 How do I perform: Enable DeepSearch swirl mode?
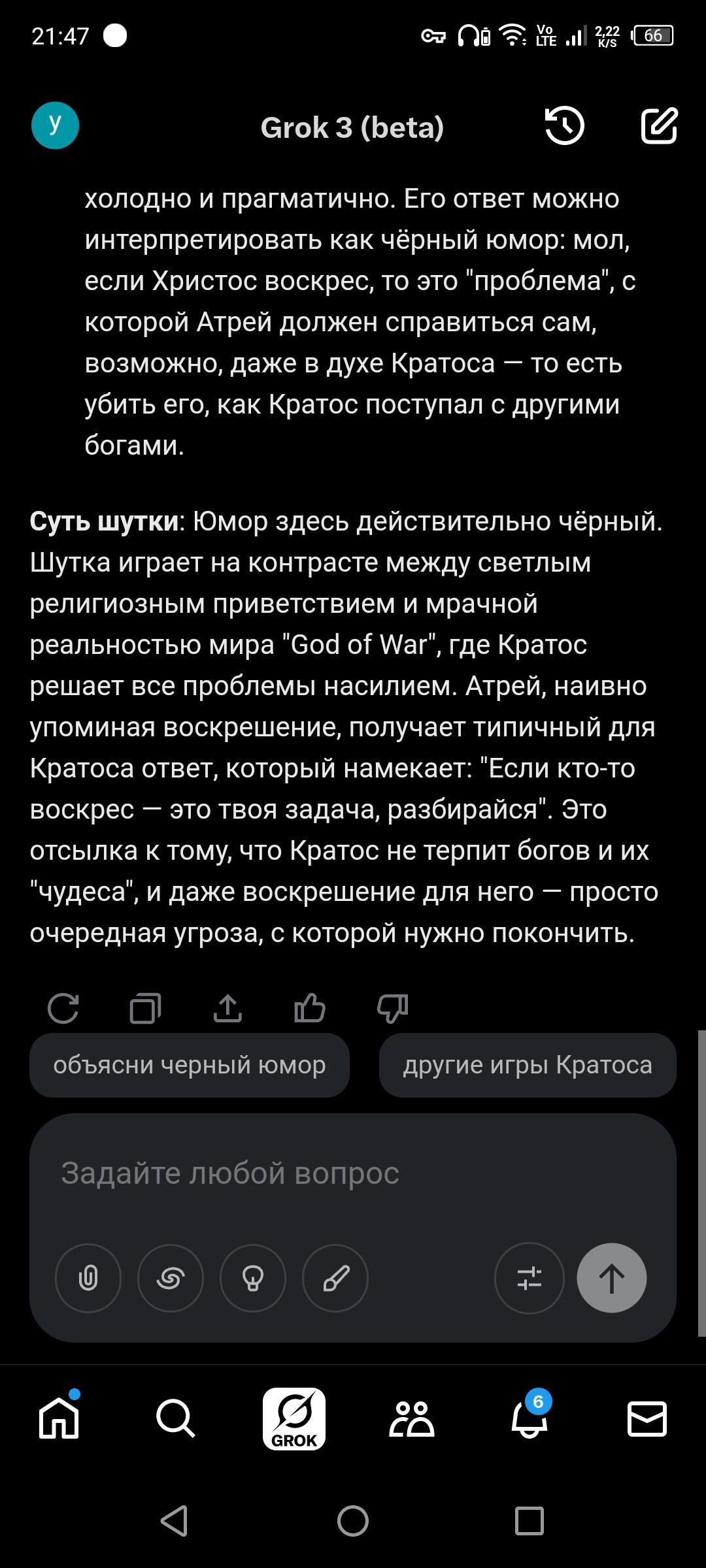pos(171,1278)
